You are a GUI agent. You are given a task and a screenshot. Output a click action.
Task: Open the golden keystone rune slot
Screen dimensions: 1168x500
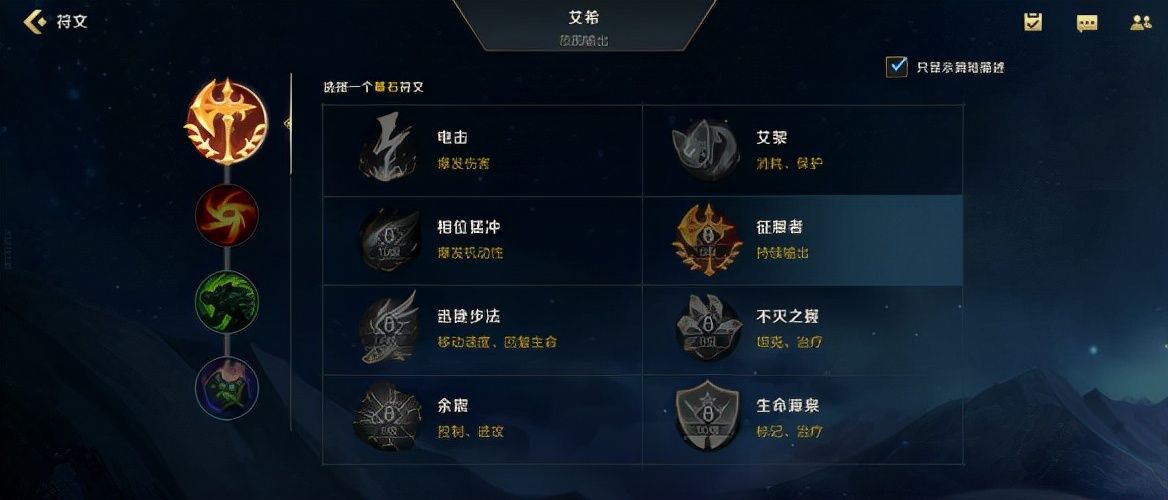[x=227, y=122]
